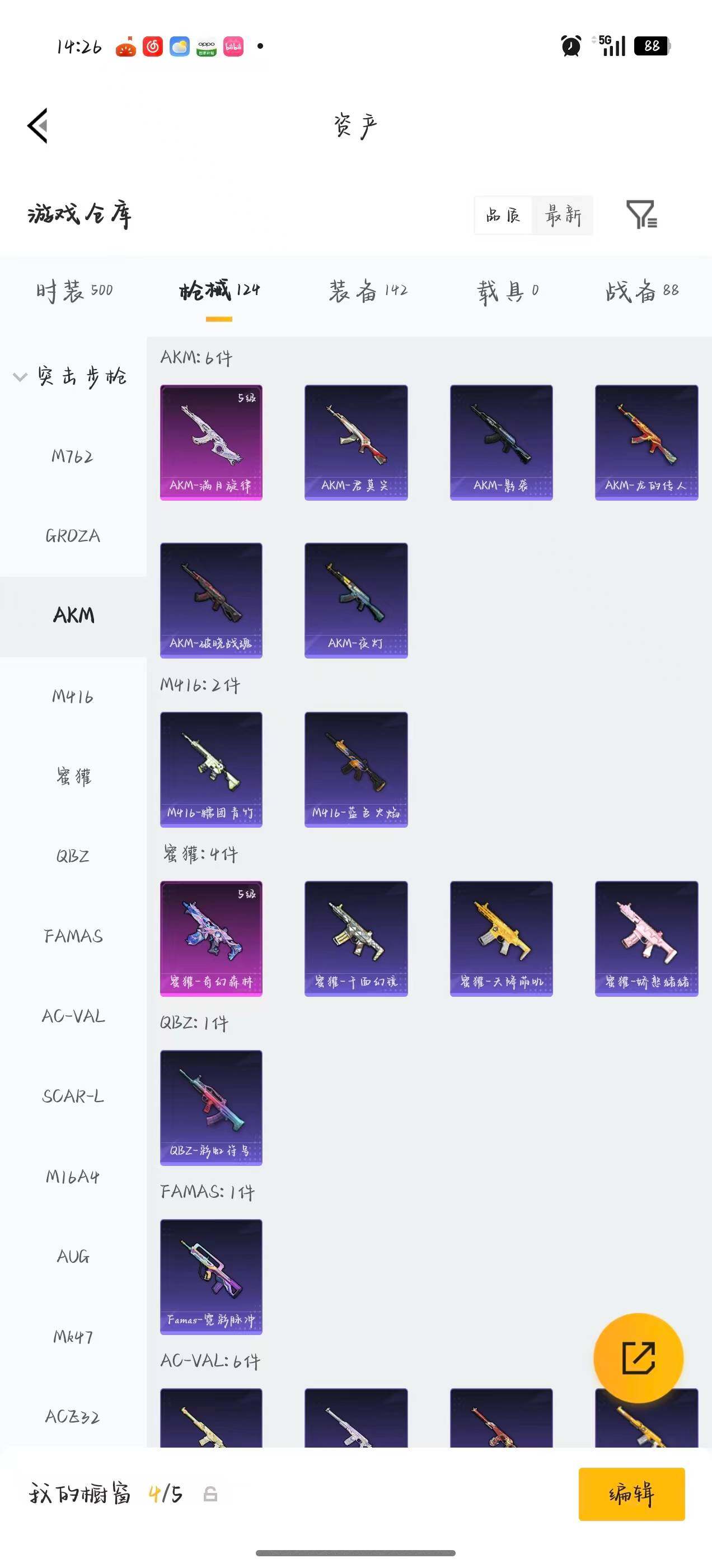The height and width of the screenshot is (1568, 712).
Task: Sort the warehouse by 品质
Action: point(503,215)
